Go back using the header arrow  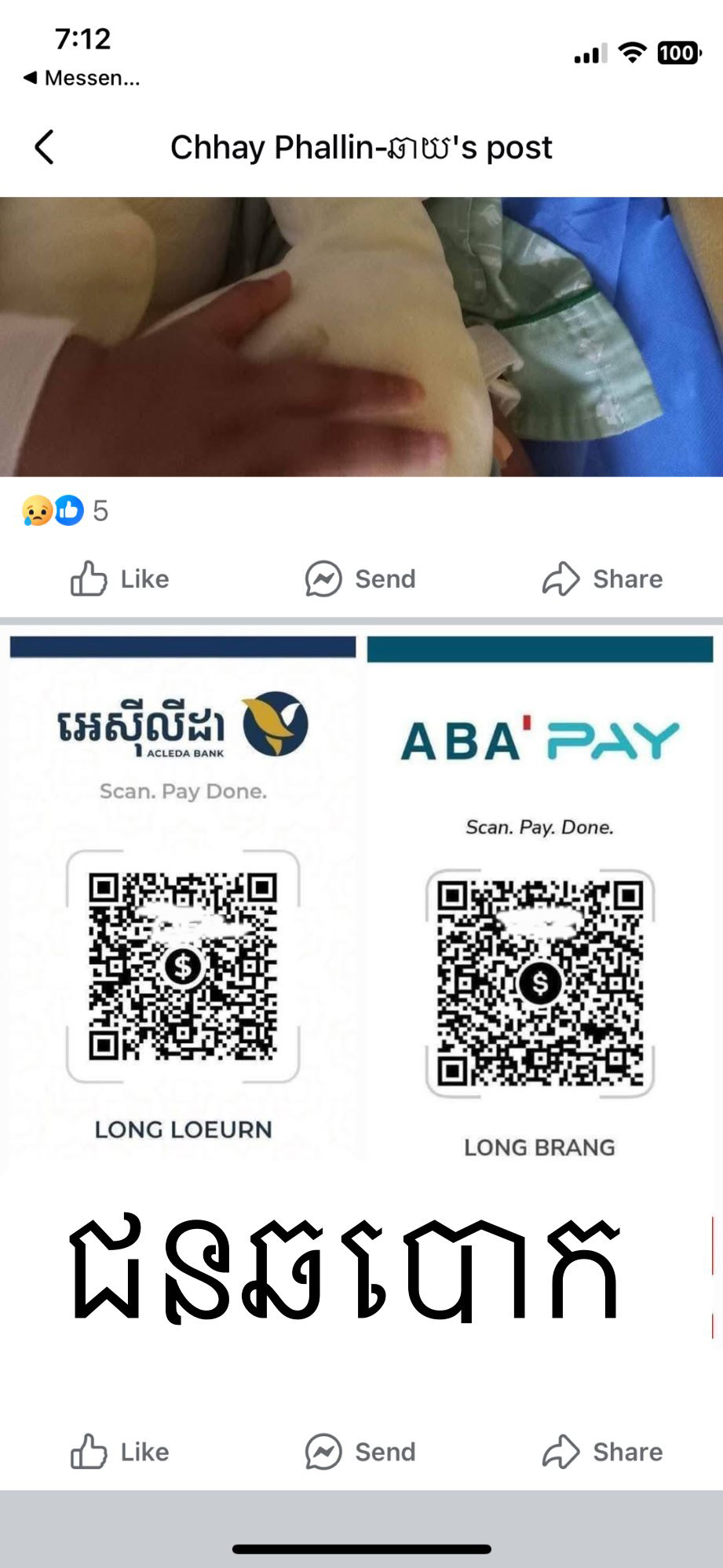(x=45, y=148)
